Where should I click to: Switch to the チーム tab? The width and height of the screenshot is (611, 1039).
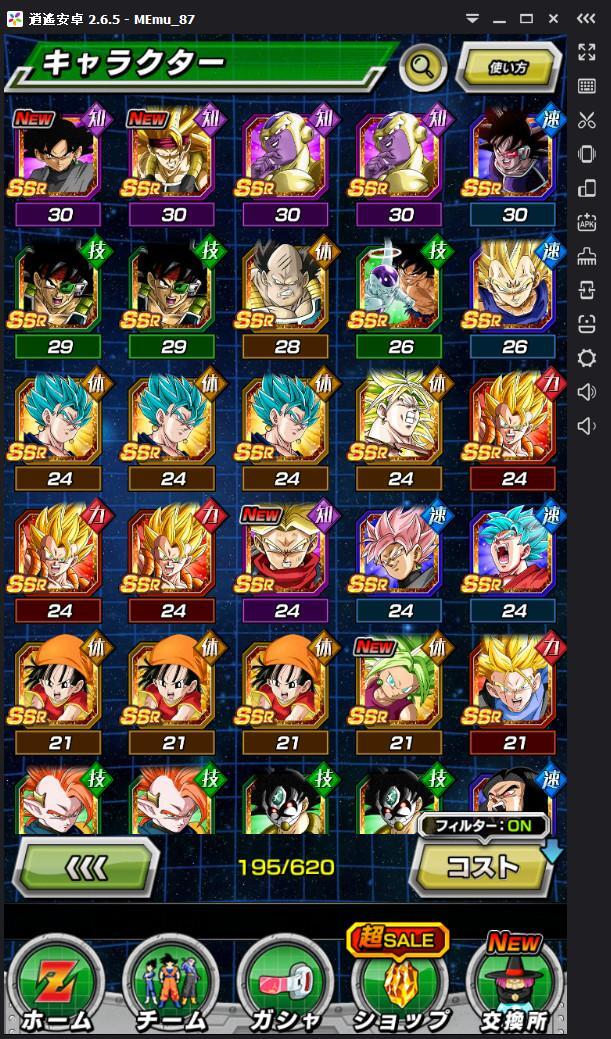click(x=170, y=985)
